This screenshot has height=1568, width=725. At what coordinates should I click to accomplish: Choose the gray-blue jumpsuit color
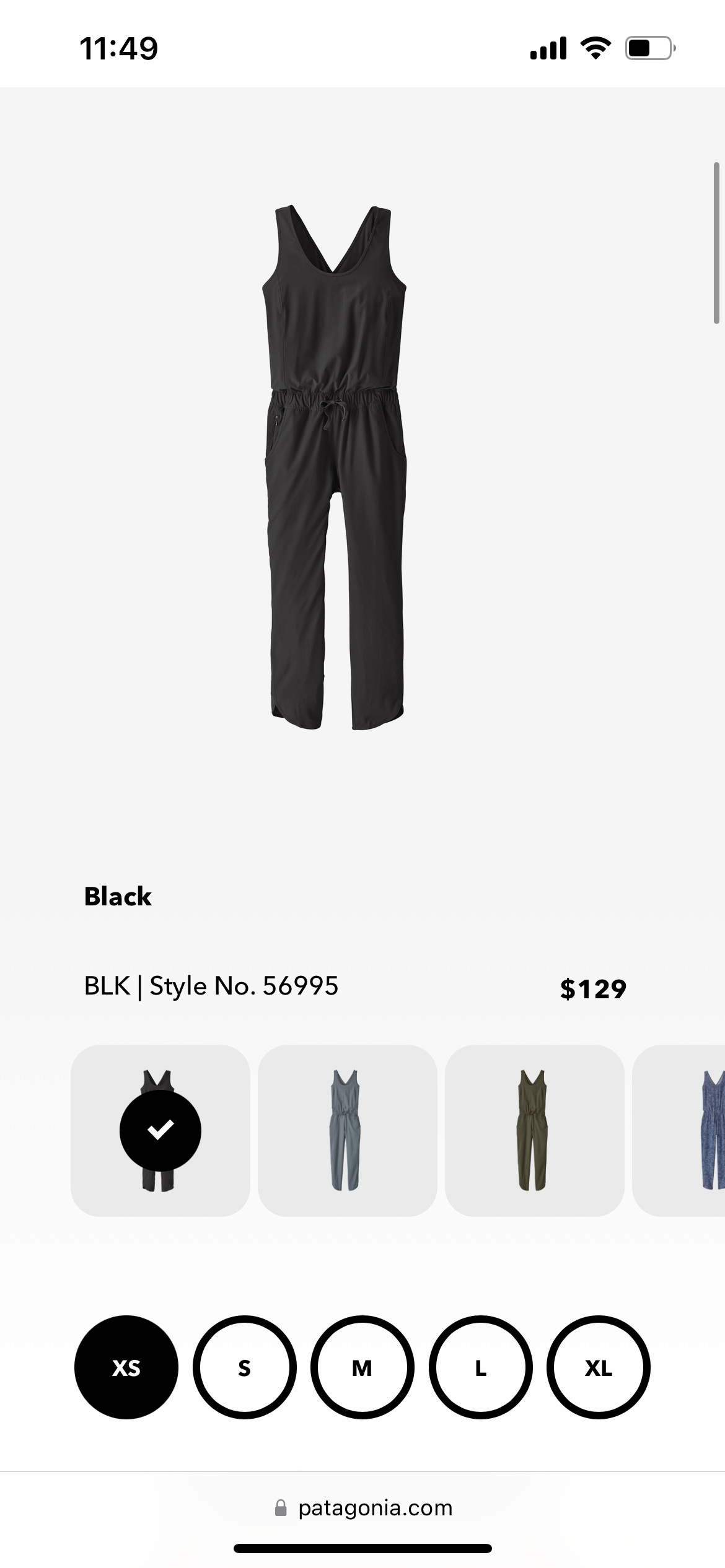pyautogui.click(x=347, y=1130)
